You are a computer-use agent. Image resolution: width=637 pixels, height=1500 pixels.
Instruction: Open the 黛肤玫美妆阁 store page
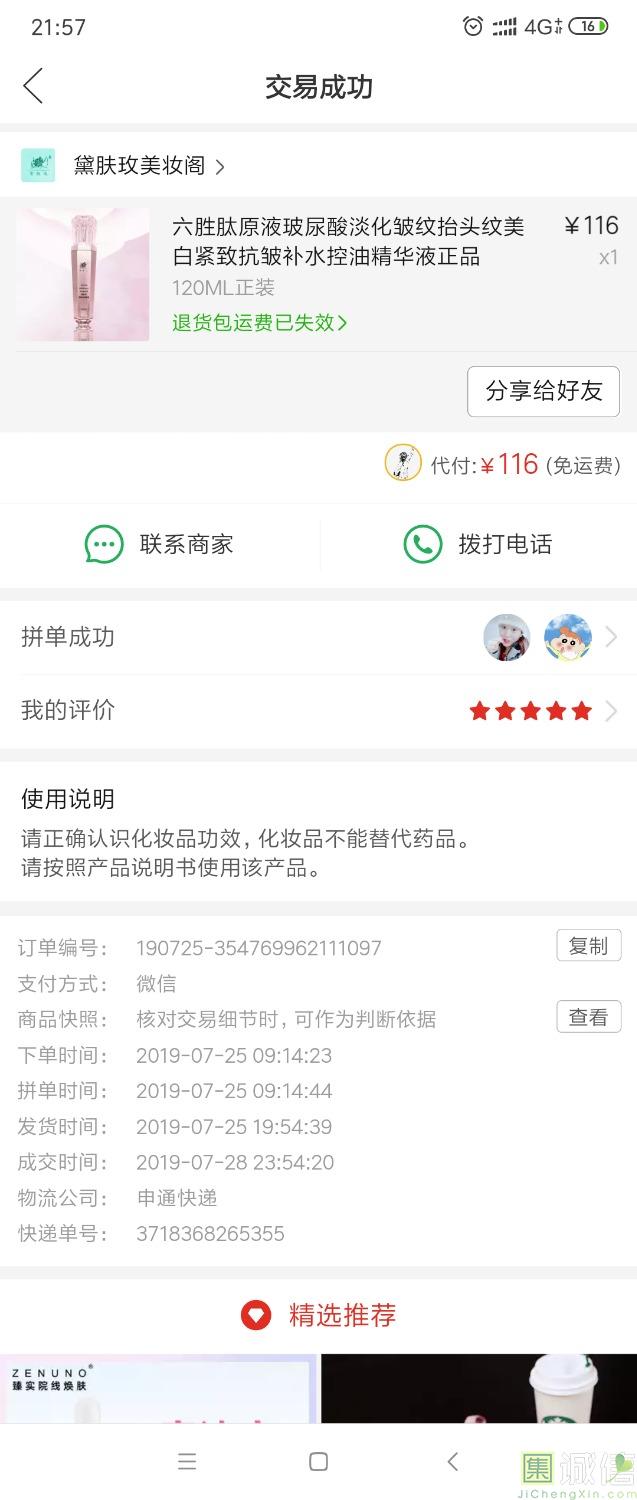[140, 166]
